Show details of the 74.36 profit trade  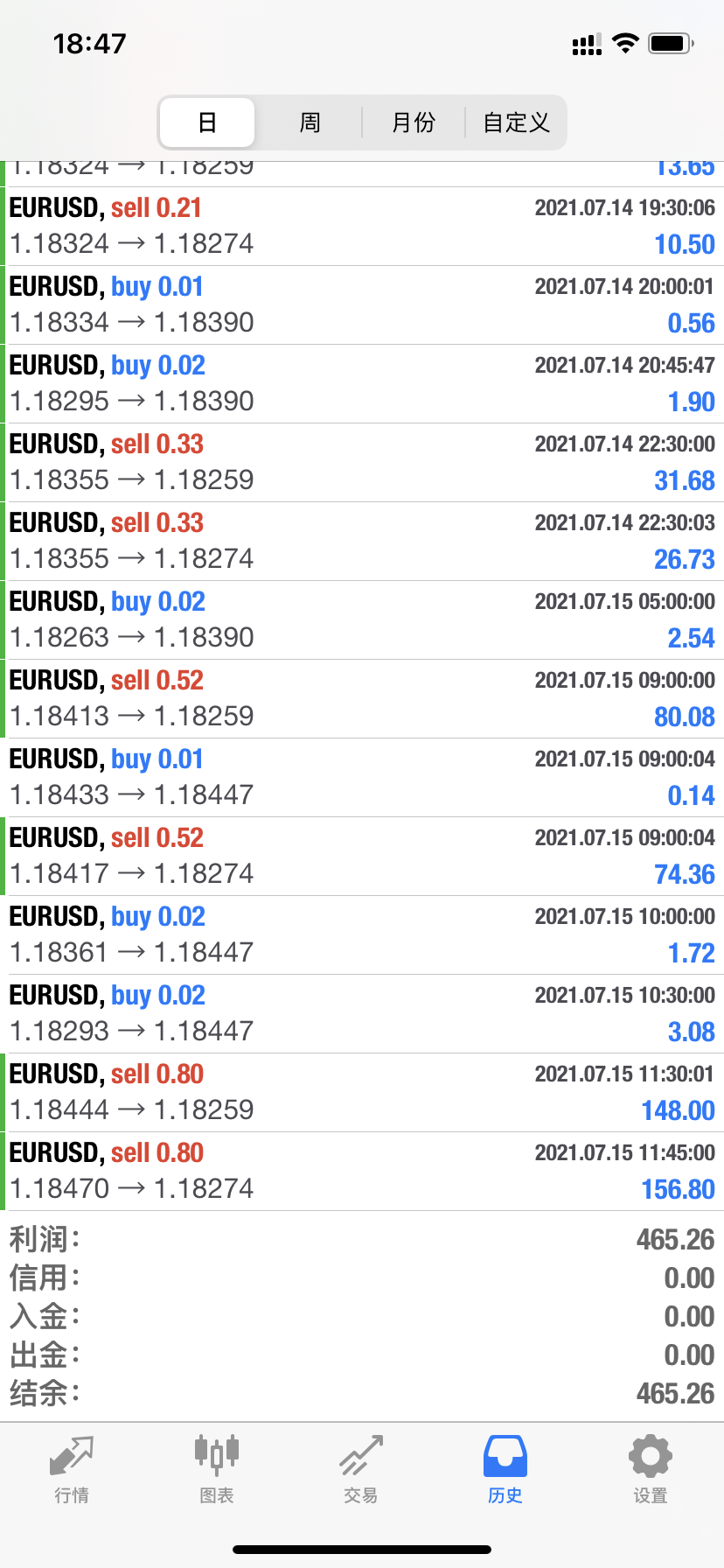362,856
